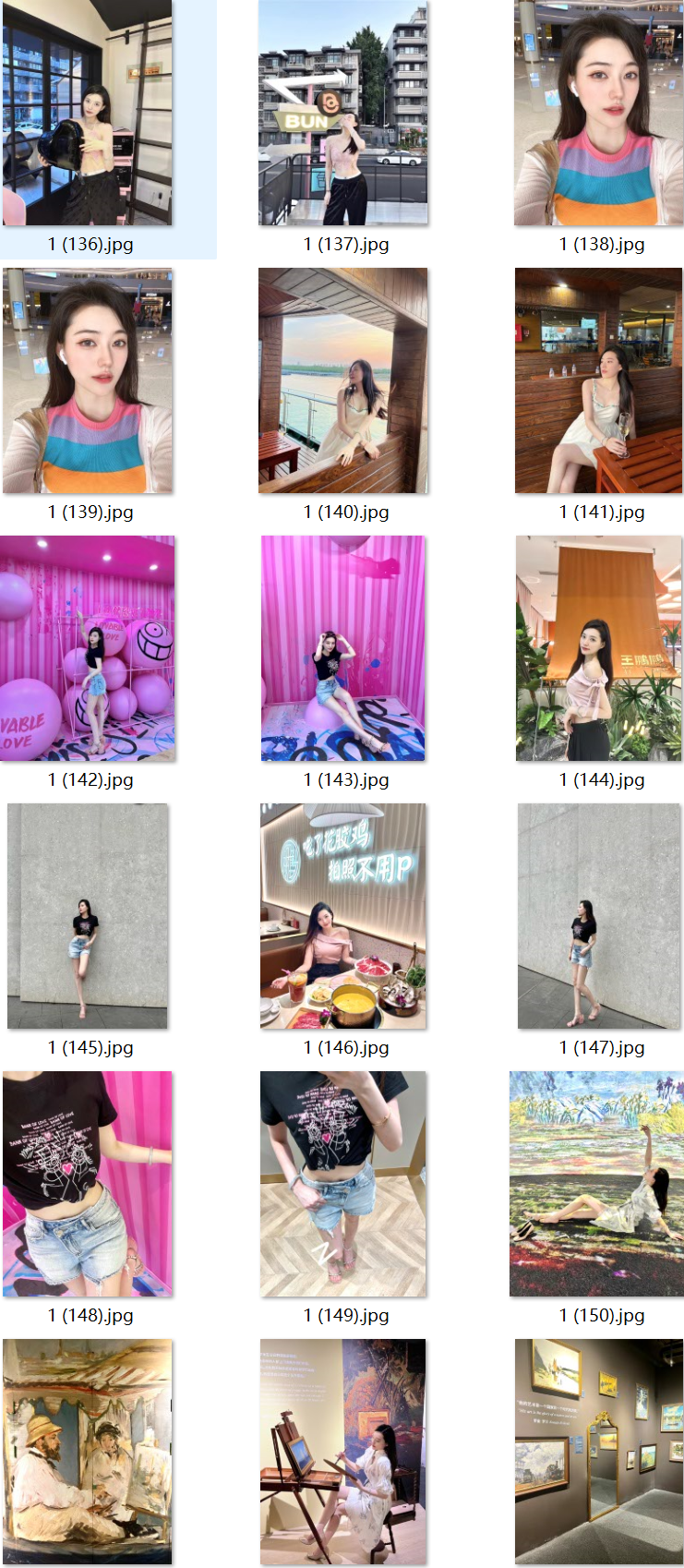View the picture 1 (140).jpg
Image resolution: width=684 pixels, height=1568 pixels.
(x=343, y=380)
